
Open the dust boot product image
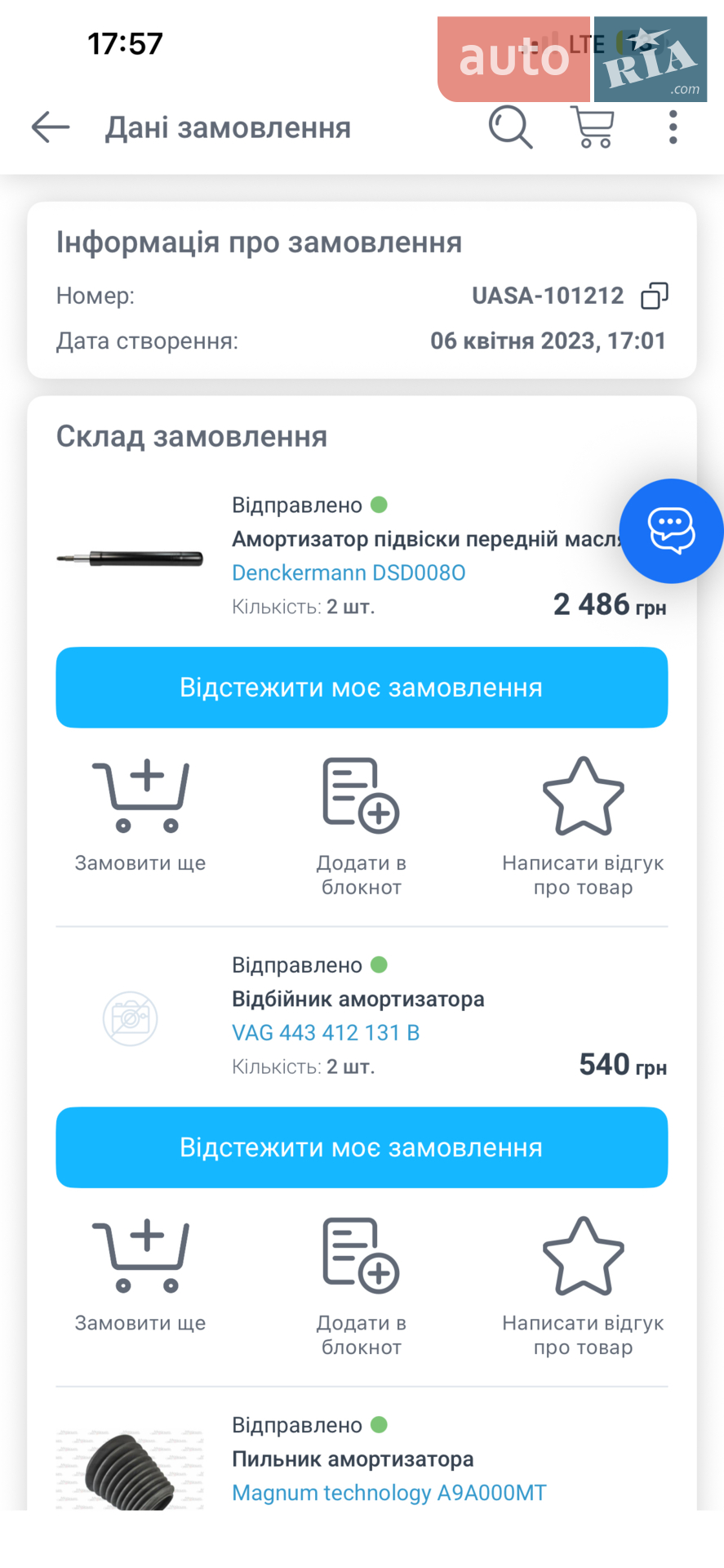[130, 1470]
